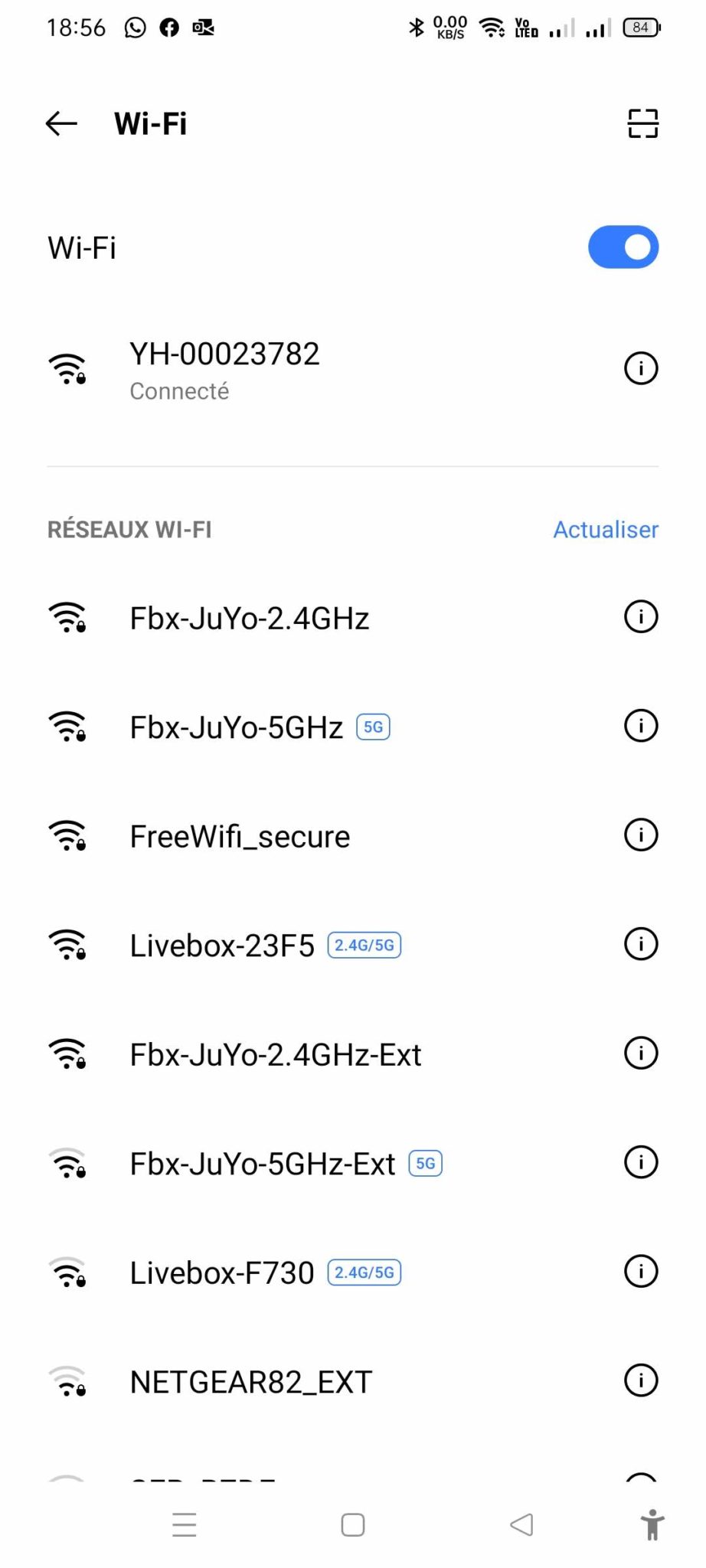Open the QR code scanner icon
706x1568 pixels.
pos(642,123)
